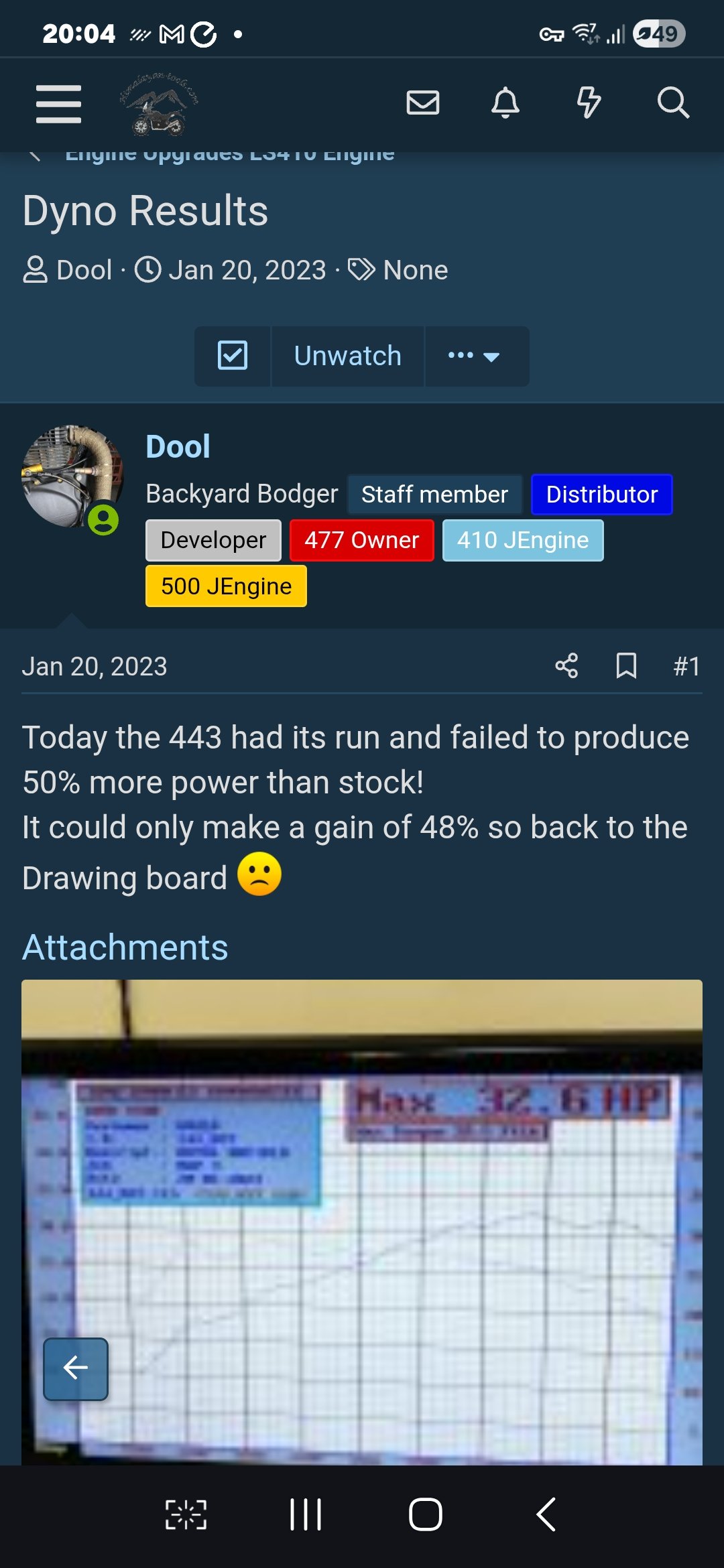Open the conversations inbox envelope

pos(423,103)
